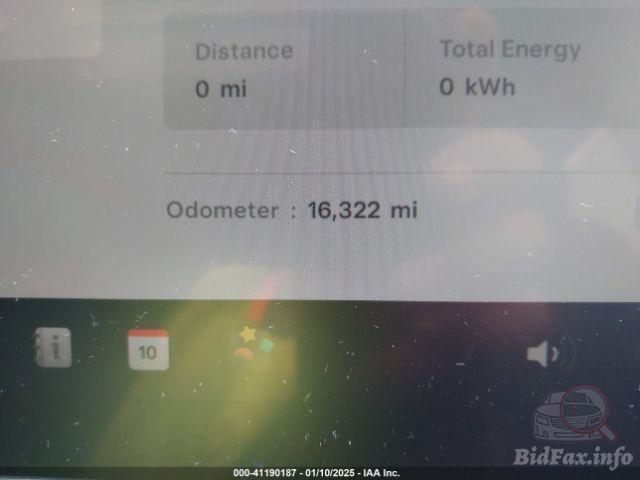Open the calendar app
The width and height of the screenshot is (640, 480).
[148, 349]
